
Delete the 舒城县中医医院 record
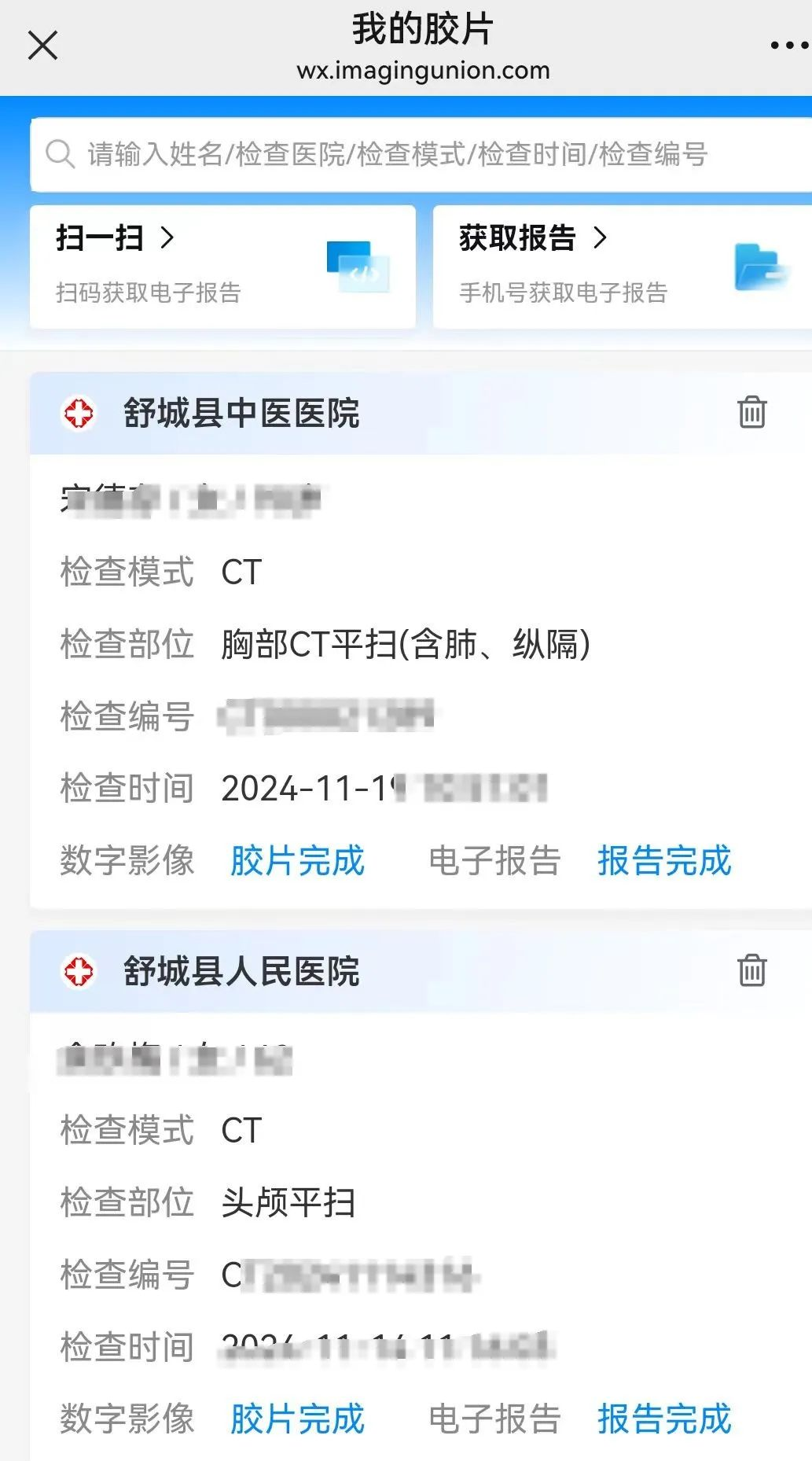click(751, 412)
